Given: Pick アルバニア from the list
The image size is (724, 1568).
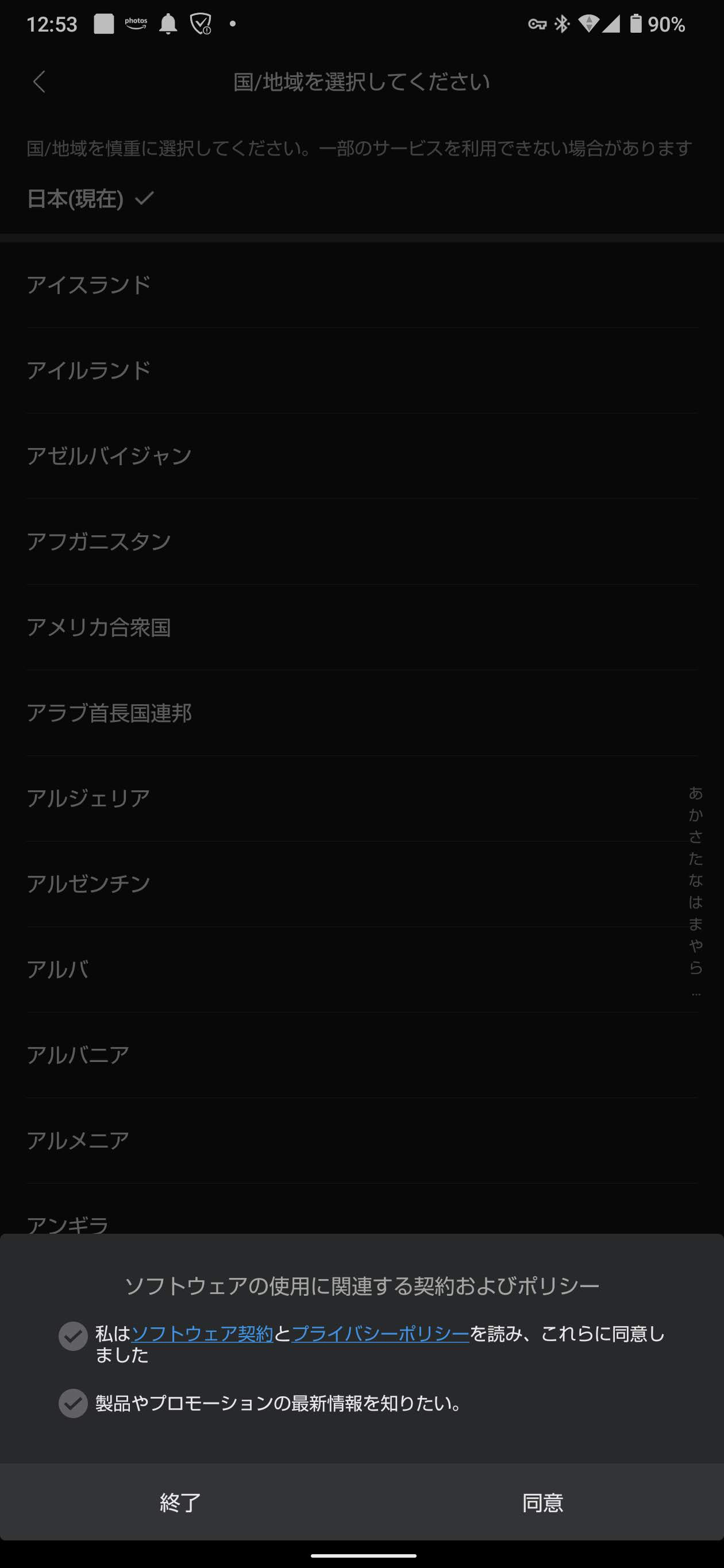Looking at the screenshot, I should pyautogui.click(x=361, y=1055).
